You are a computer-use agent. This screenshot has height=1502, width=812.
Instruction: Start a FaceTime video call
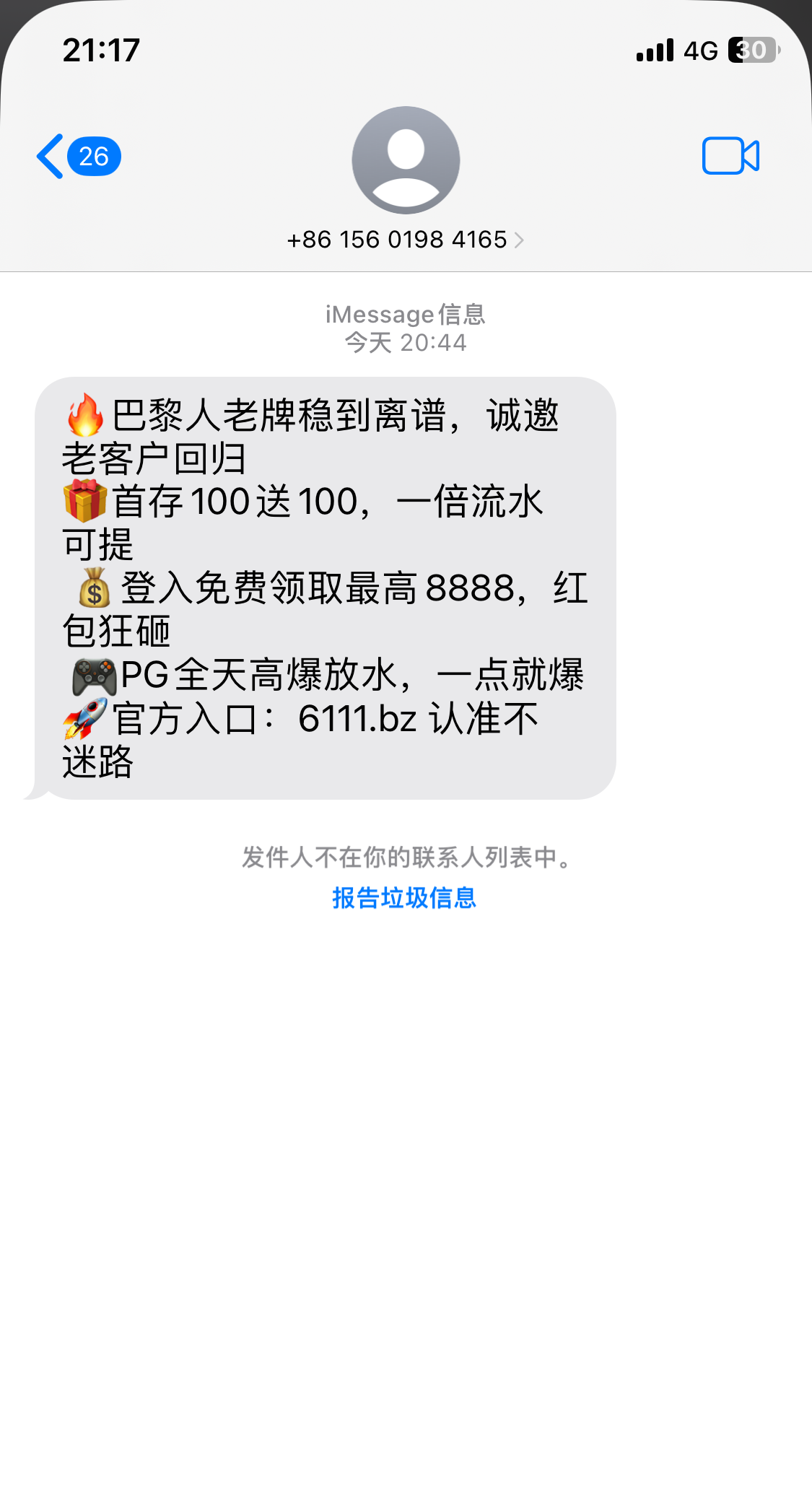(730, 156)
